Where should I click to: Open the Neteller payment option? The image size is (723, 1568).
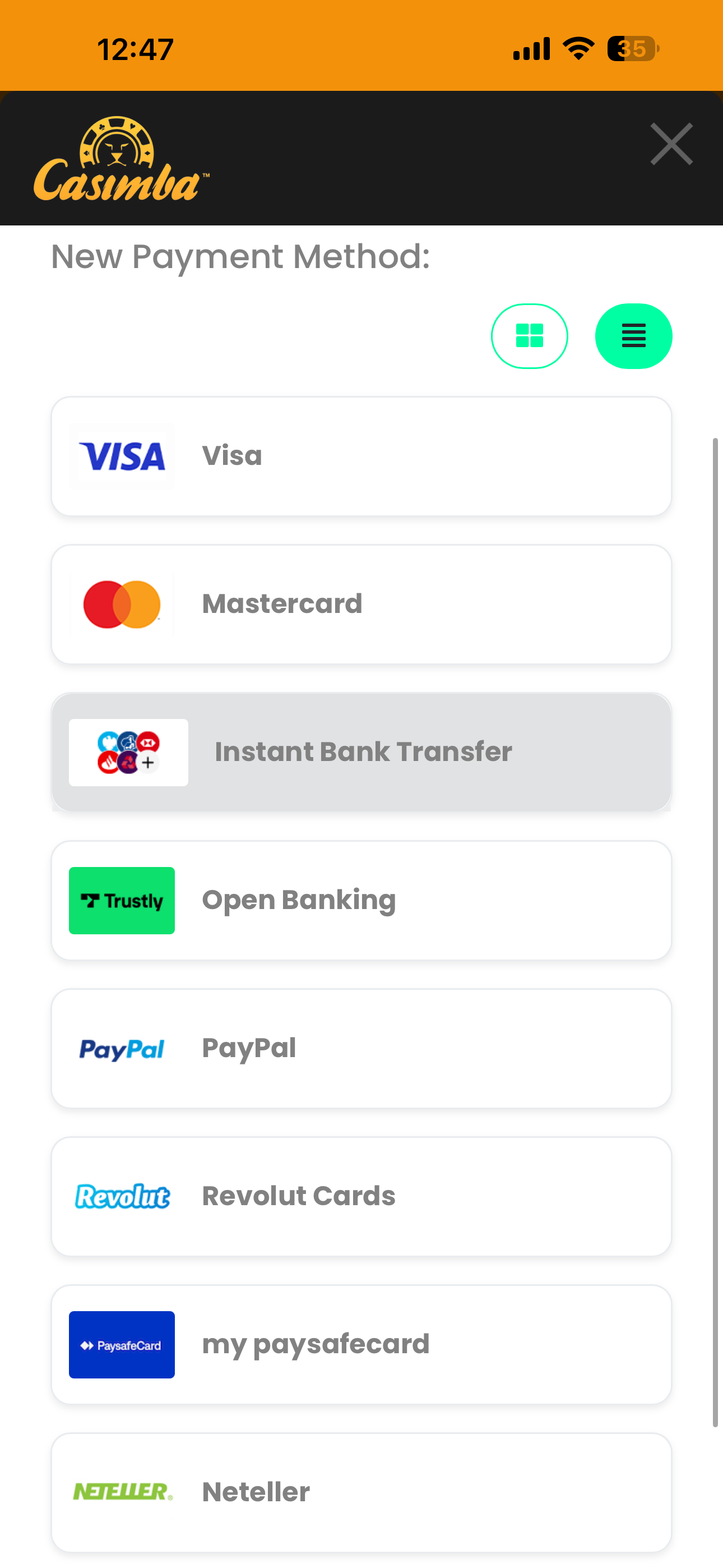point(361,1492)
